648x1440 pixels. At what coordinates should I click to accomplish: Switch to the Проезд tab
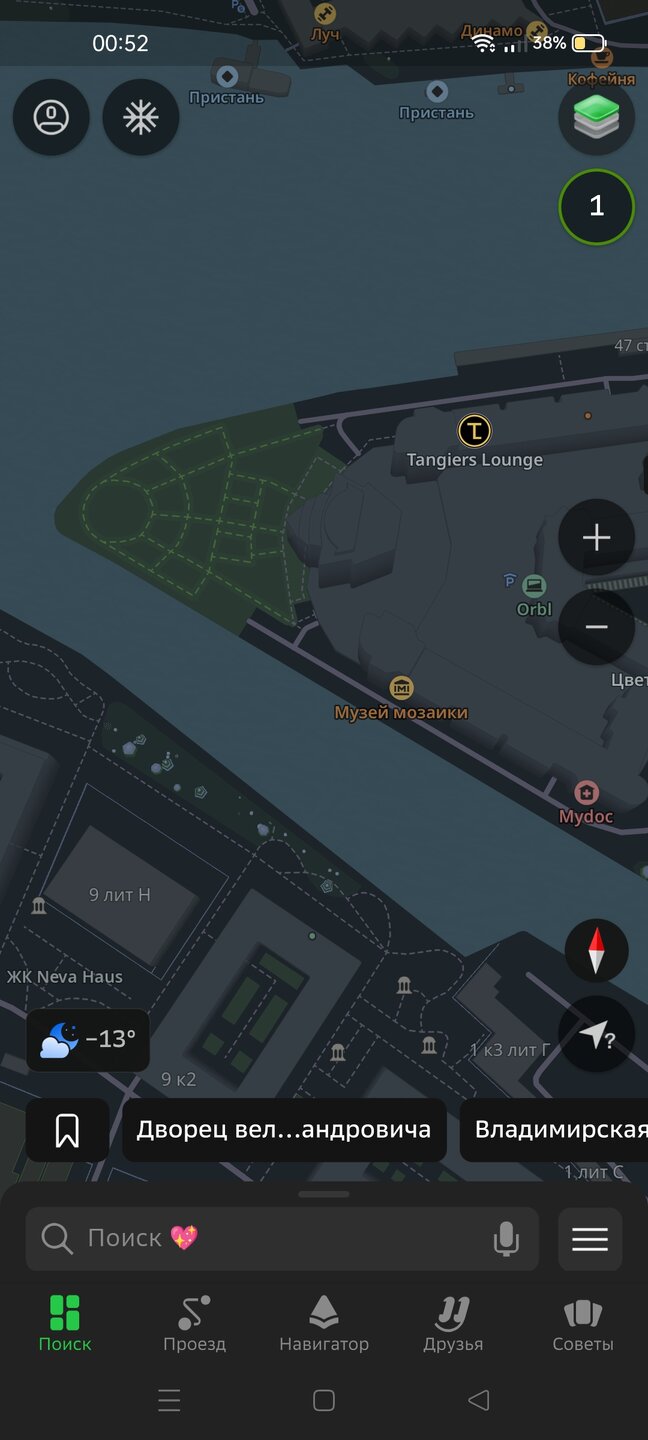[x=194, y=1323]
